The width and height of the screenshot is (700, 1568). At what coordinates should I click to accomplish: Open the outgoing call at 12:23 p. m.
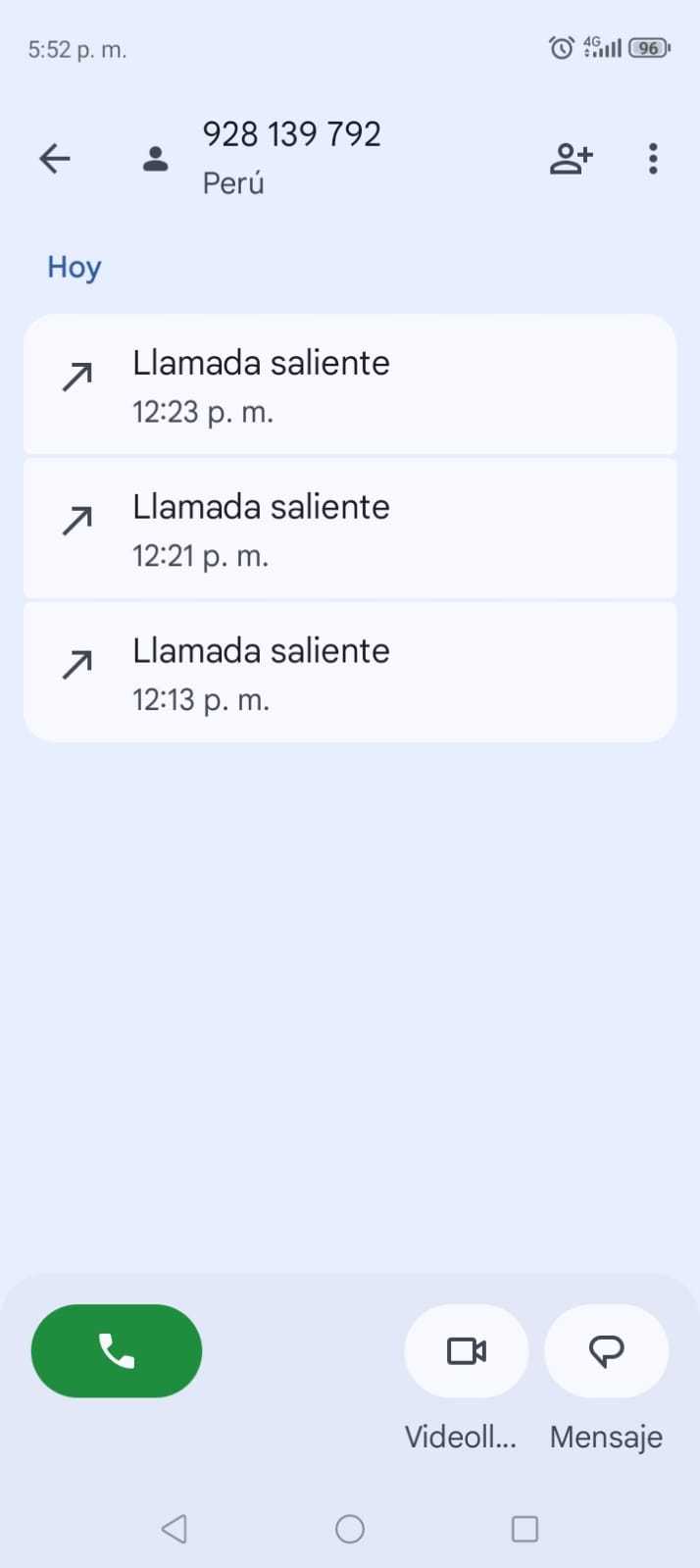(350, 385)
